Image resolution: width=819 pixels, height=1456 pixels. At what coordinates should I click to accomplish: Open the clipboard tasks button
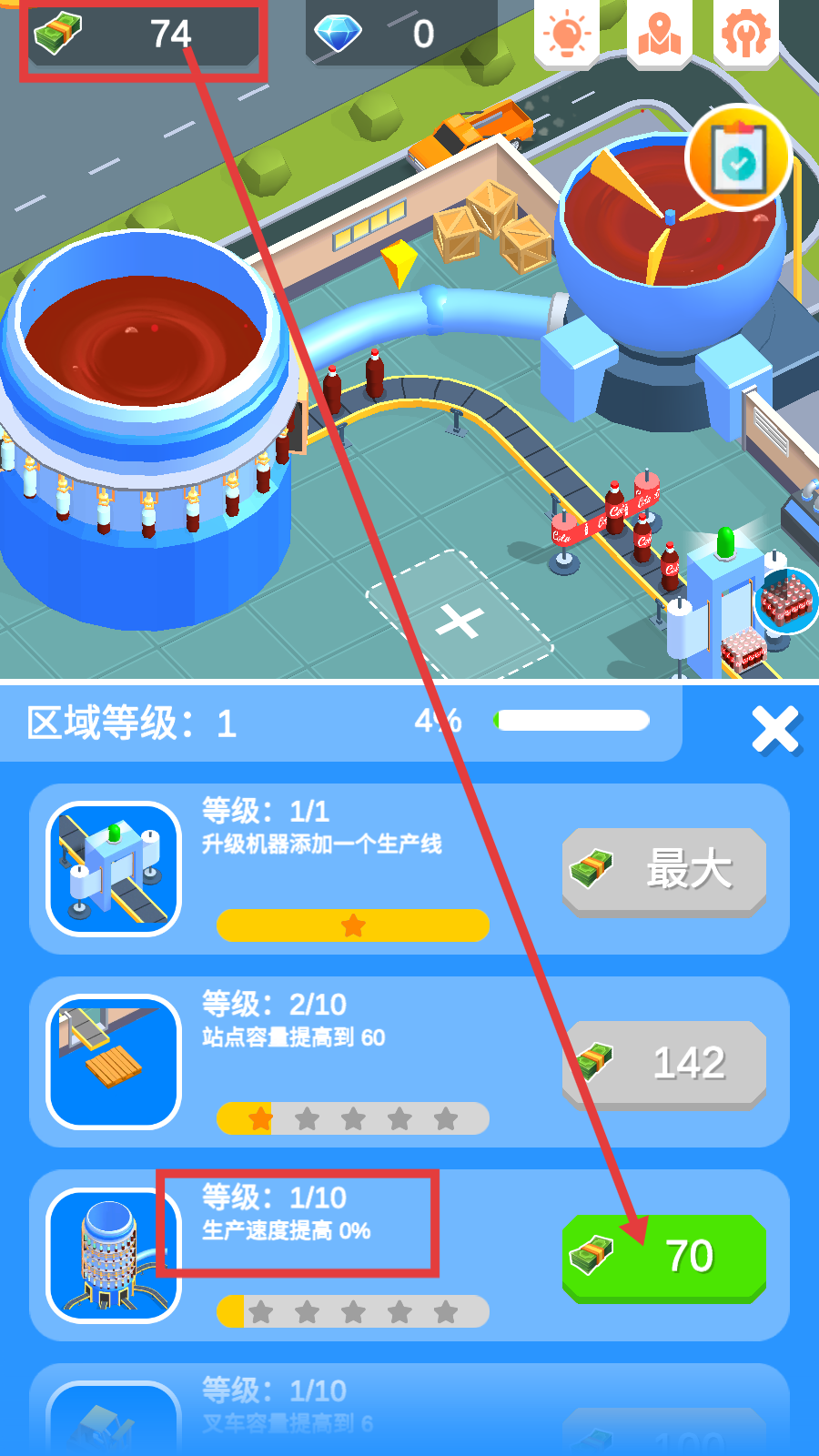click(738, 158)
